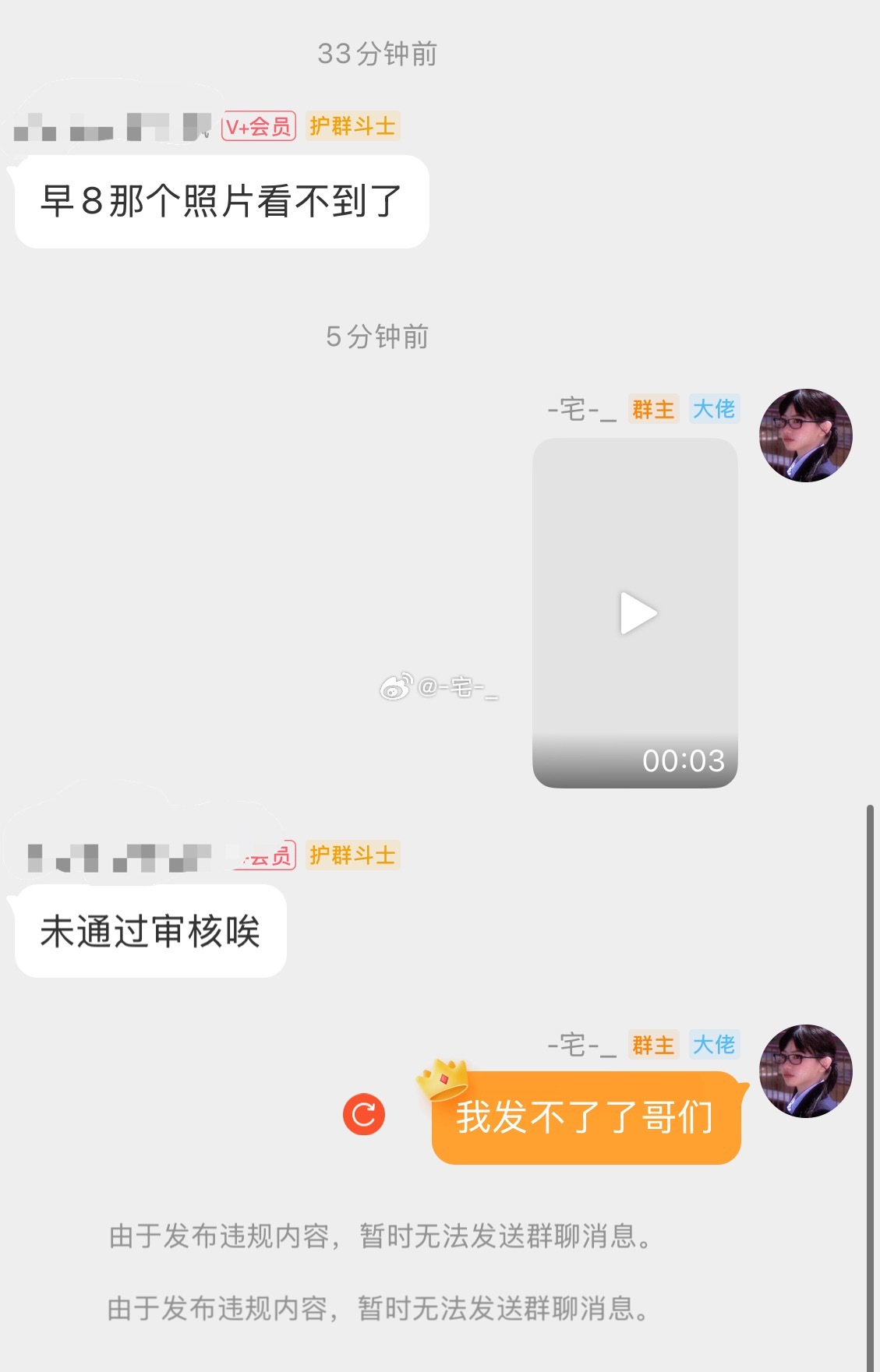The image size is (880, 1372).
Task: Tap the 未通过审核唉 message bubble
Action: (x=150, y=931)
